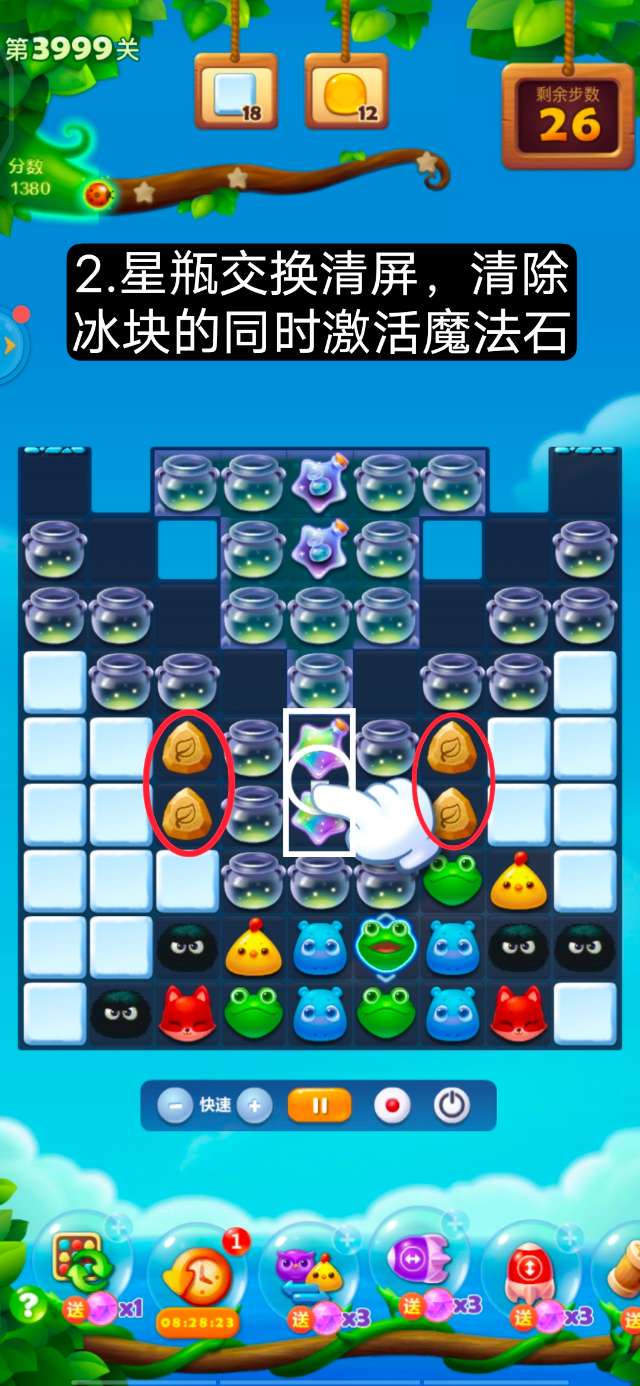
Task: Expand the side panel arrow on left edge
Action: [x=10, y=345]
